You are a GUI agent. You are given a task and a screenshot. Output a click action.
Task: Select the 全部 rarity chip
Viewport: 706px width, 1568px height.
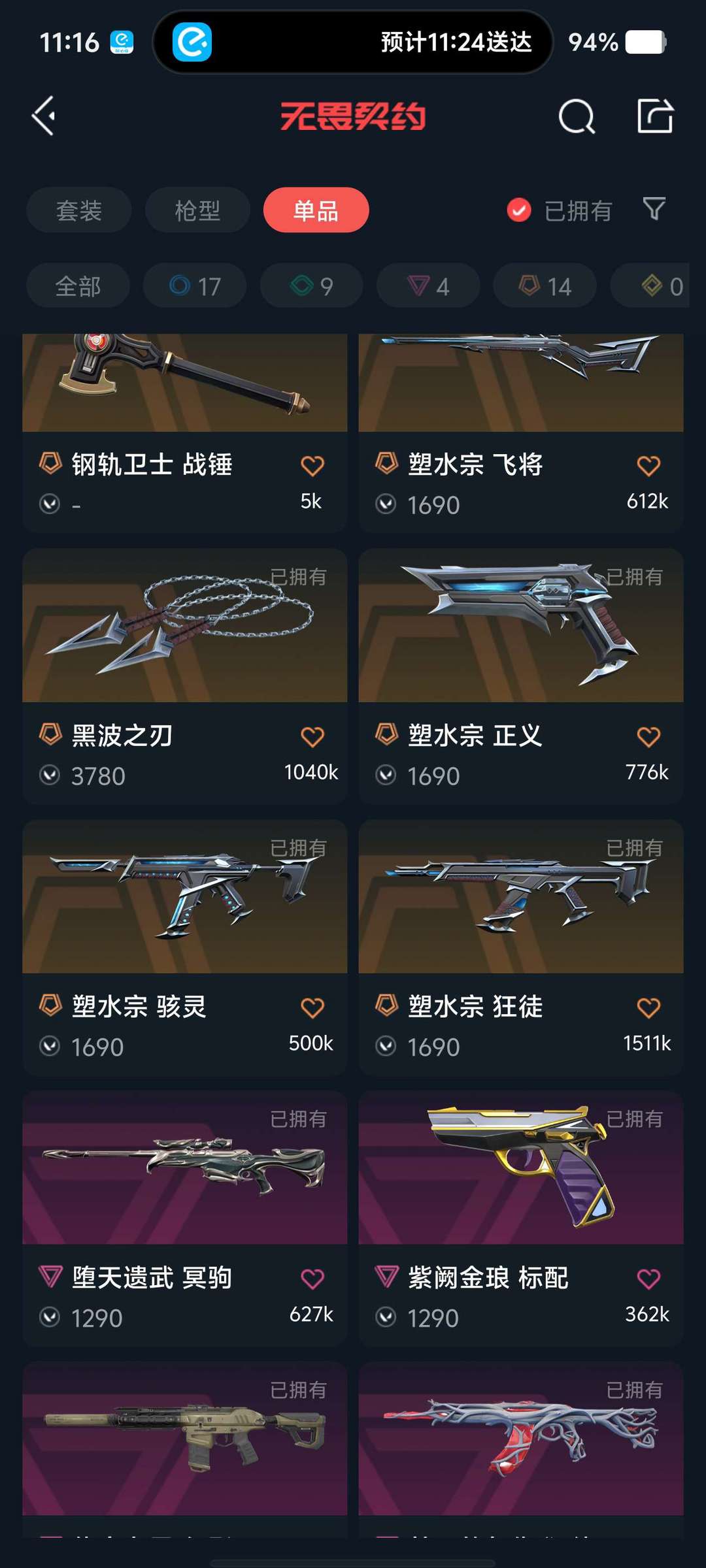78,286
